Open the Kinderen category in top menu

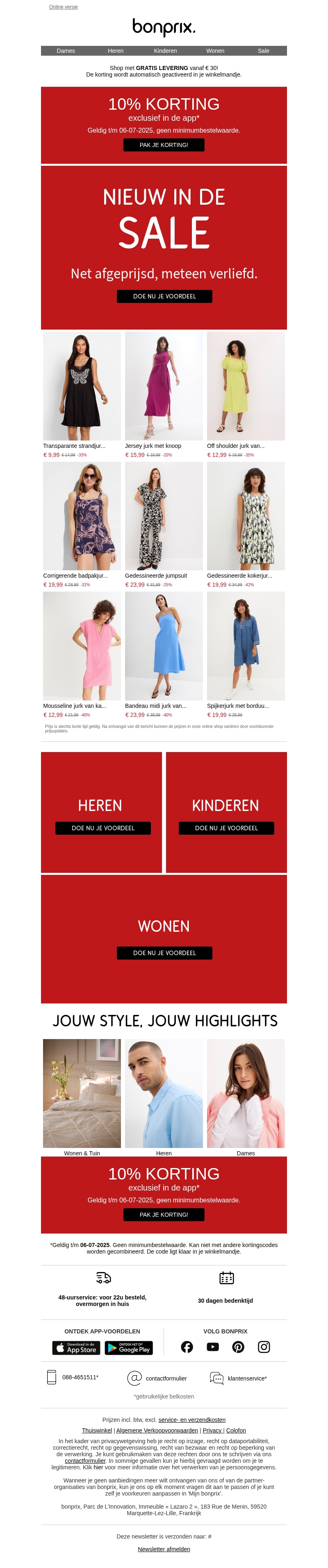165,50
